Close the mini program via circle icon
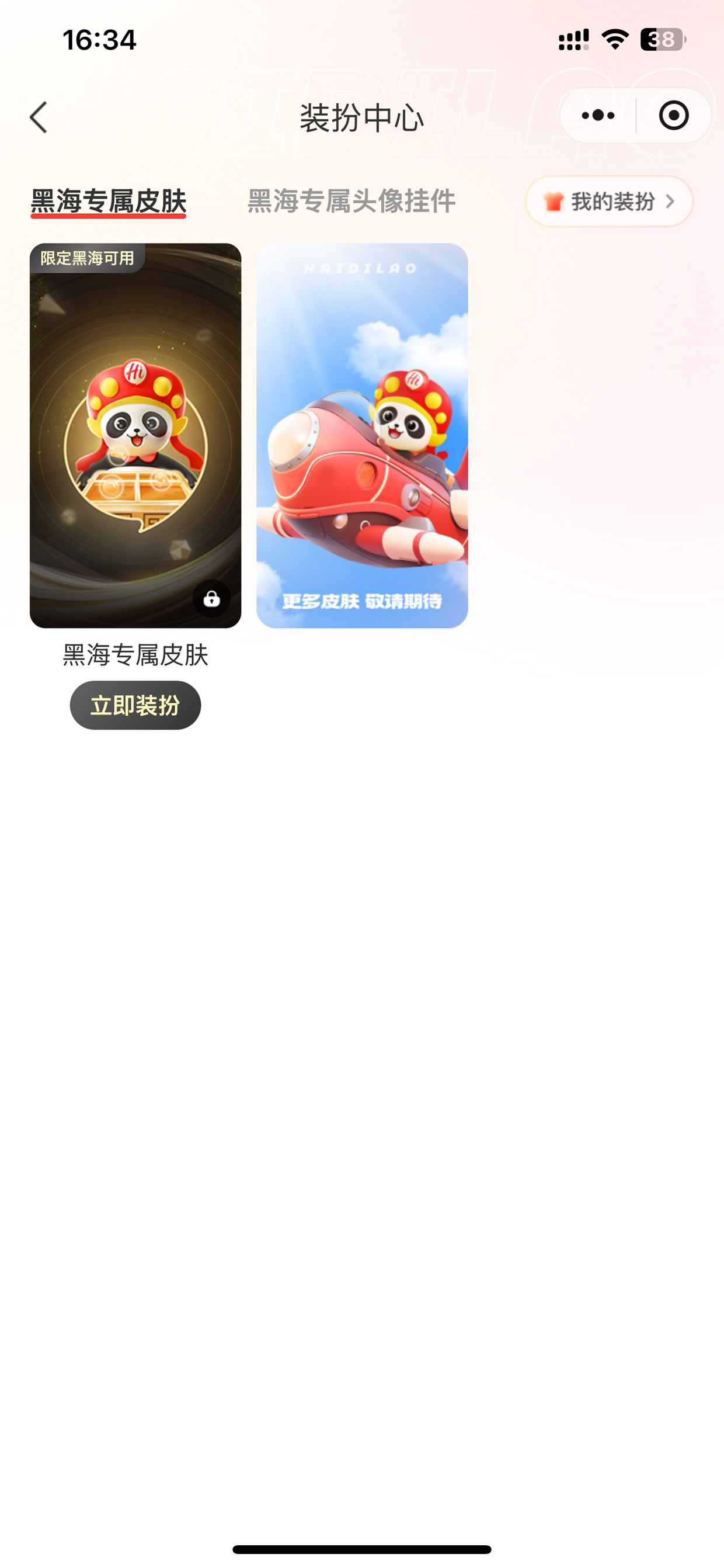724x1568 pixels. [674, 116]
